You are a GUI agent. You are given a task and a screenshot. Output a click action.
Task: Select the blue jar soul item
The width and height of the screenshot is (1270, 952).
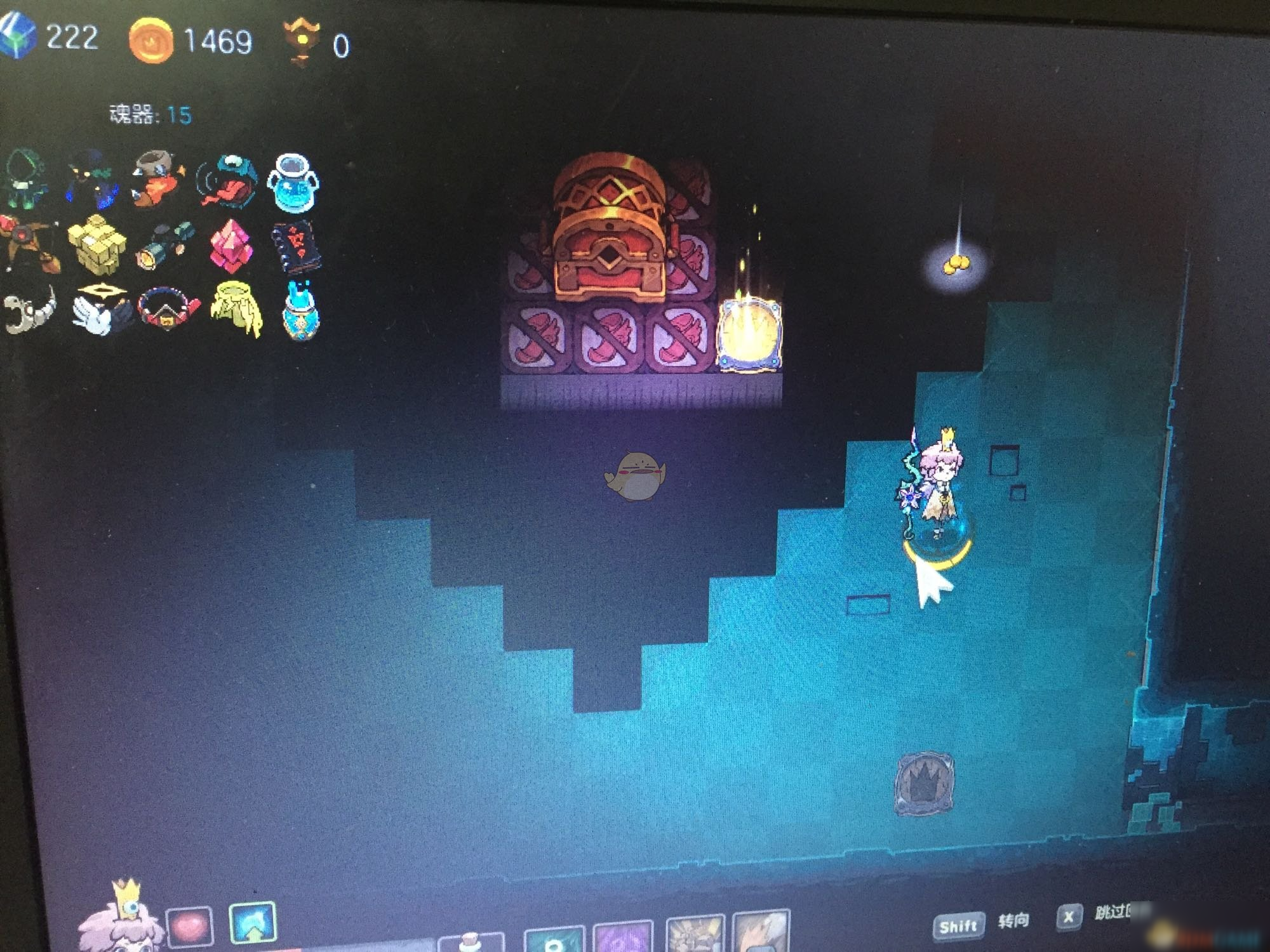tap(293, 183)
